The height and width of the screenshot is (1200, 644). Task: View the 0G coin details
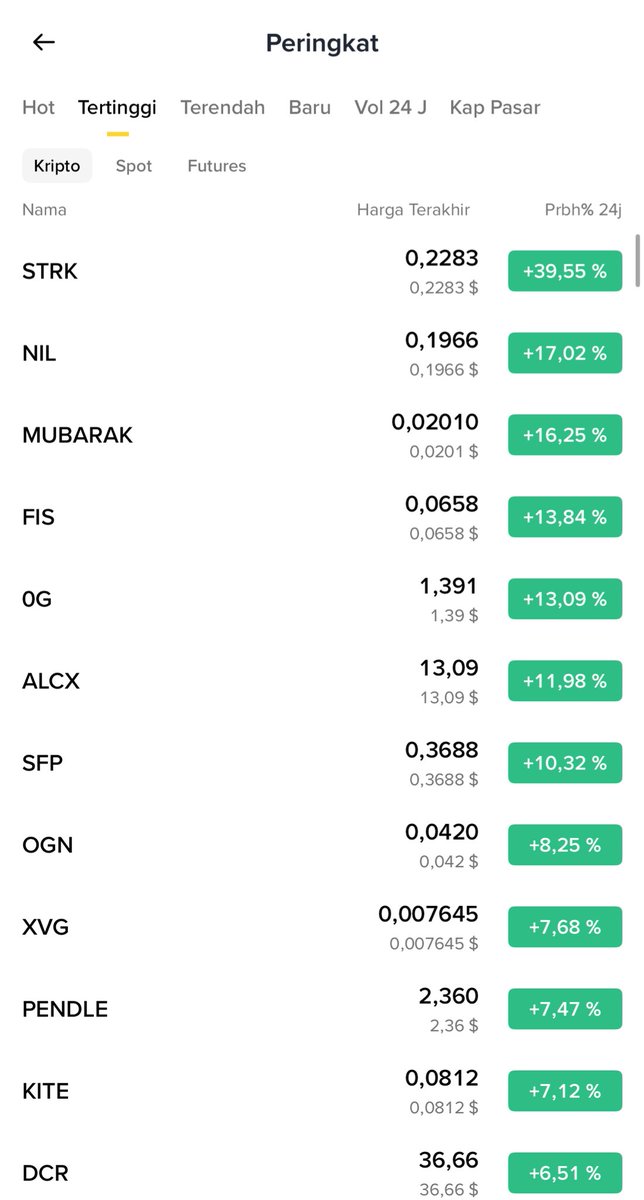tap(322, 599)
